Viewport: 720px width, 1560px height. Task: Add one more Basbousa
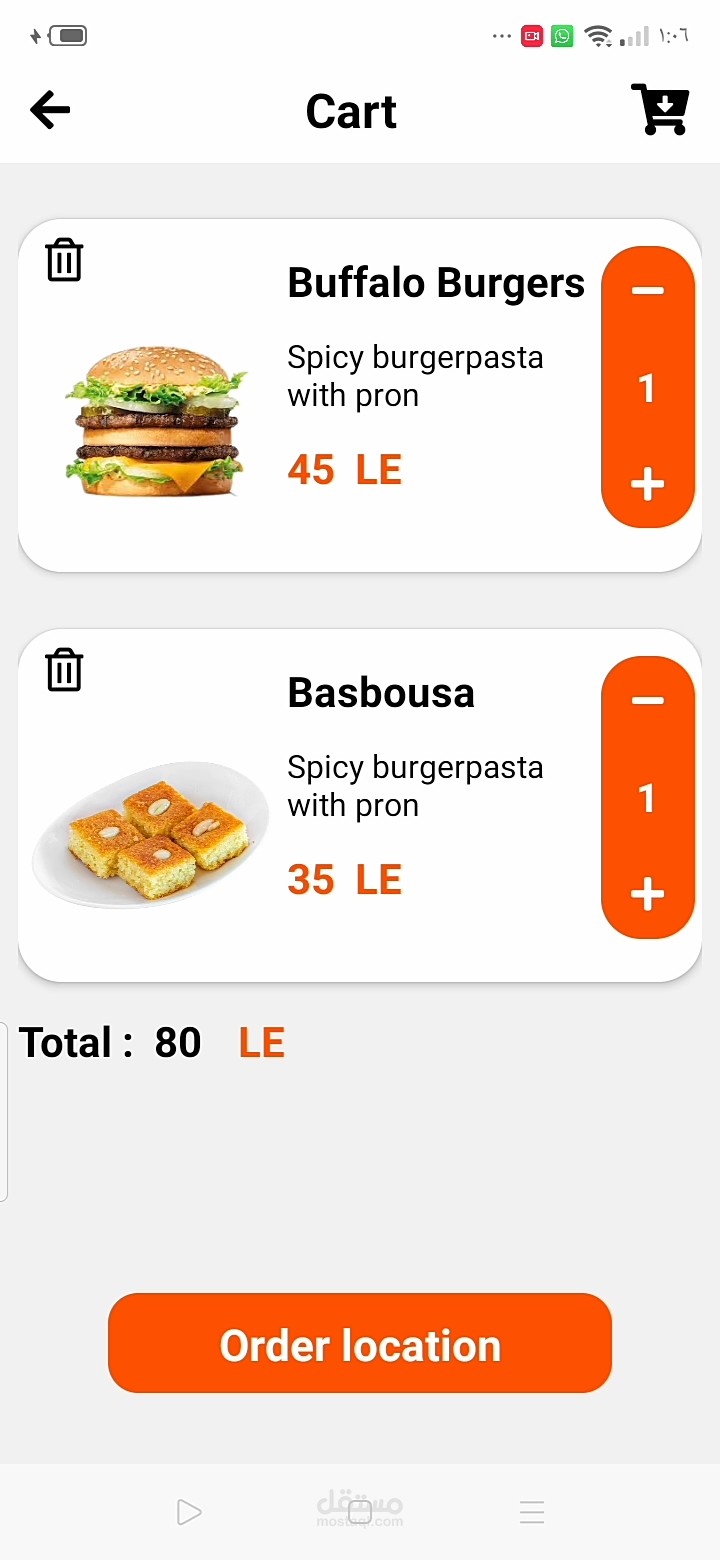point(647,894)
